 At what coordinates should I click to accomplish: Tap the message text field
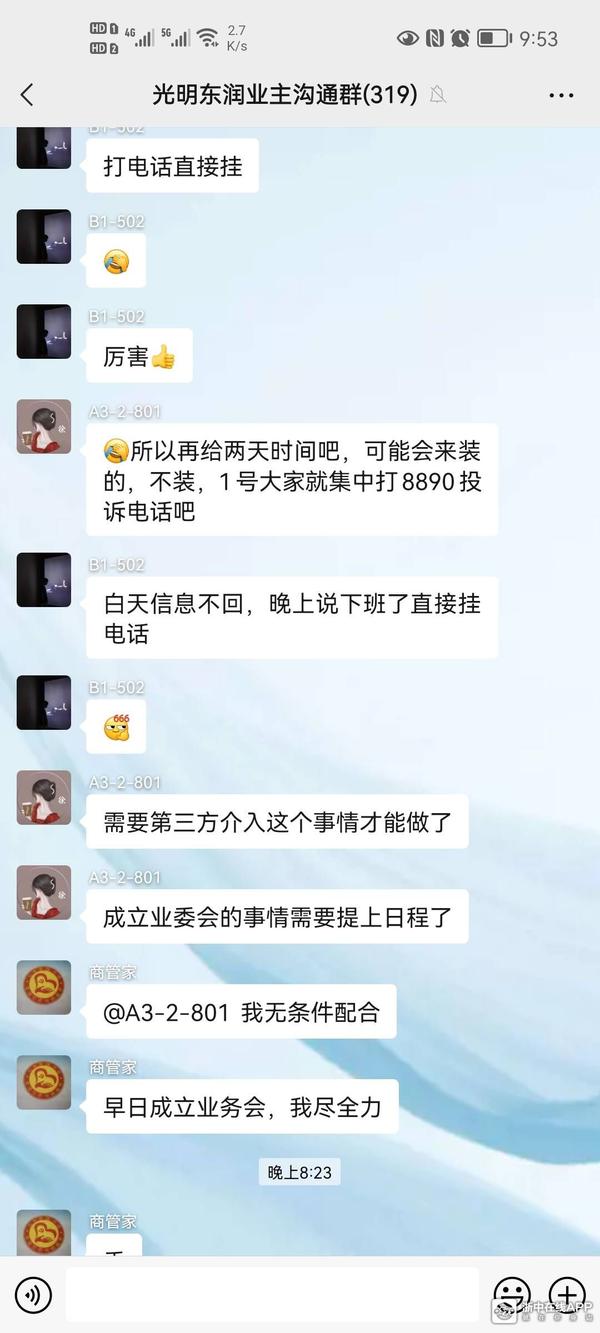click(272, 1295)
